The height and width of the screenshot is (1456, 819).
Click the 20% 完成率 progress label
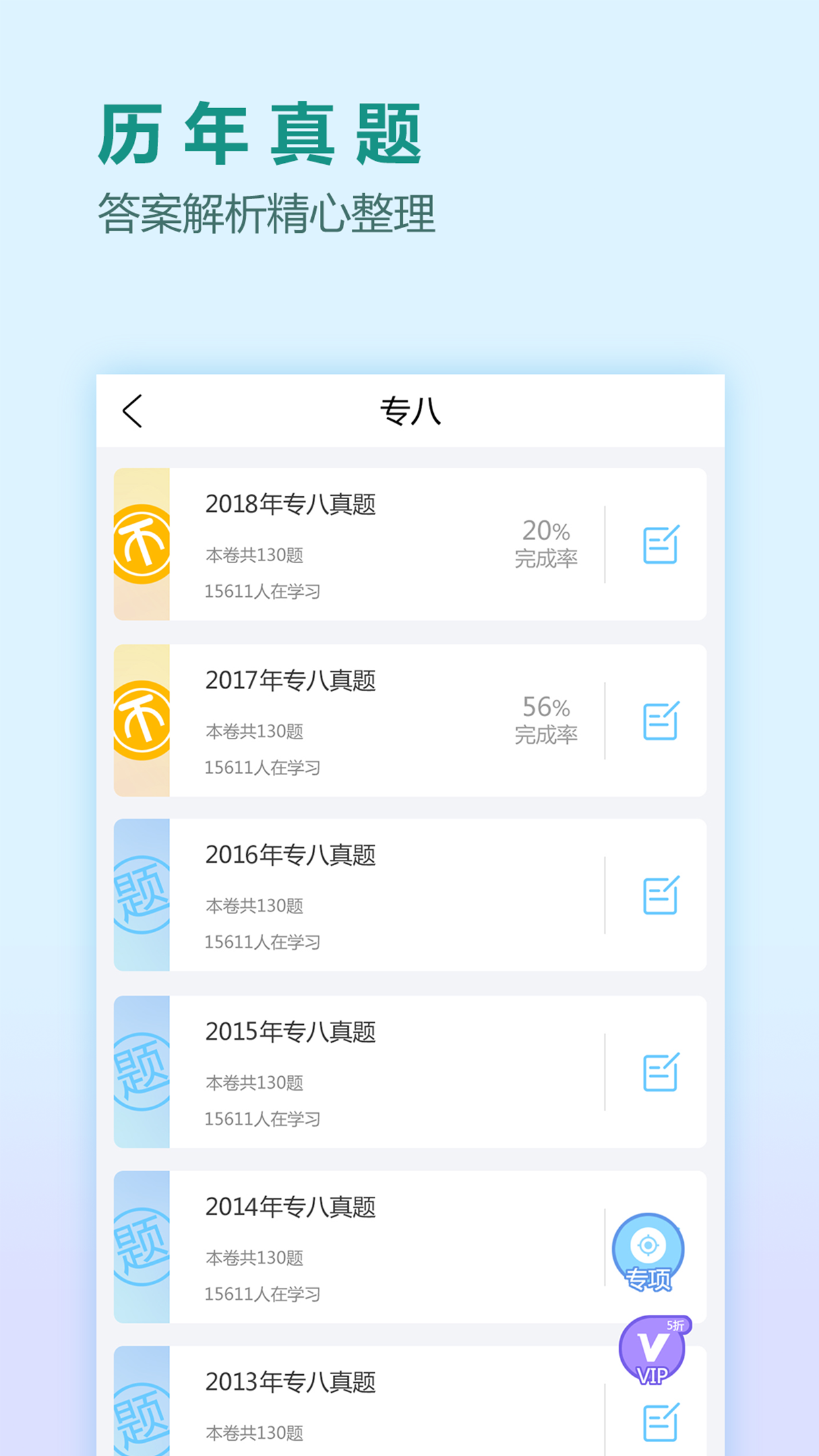[x=547, y=543]
